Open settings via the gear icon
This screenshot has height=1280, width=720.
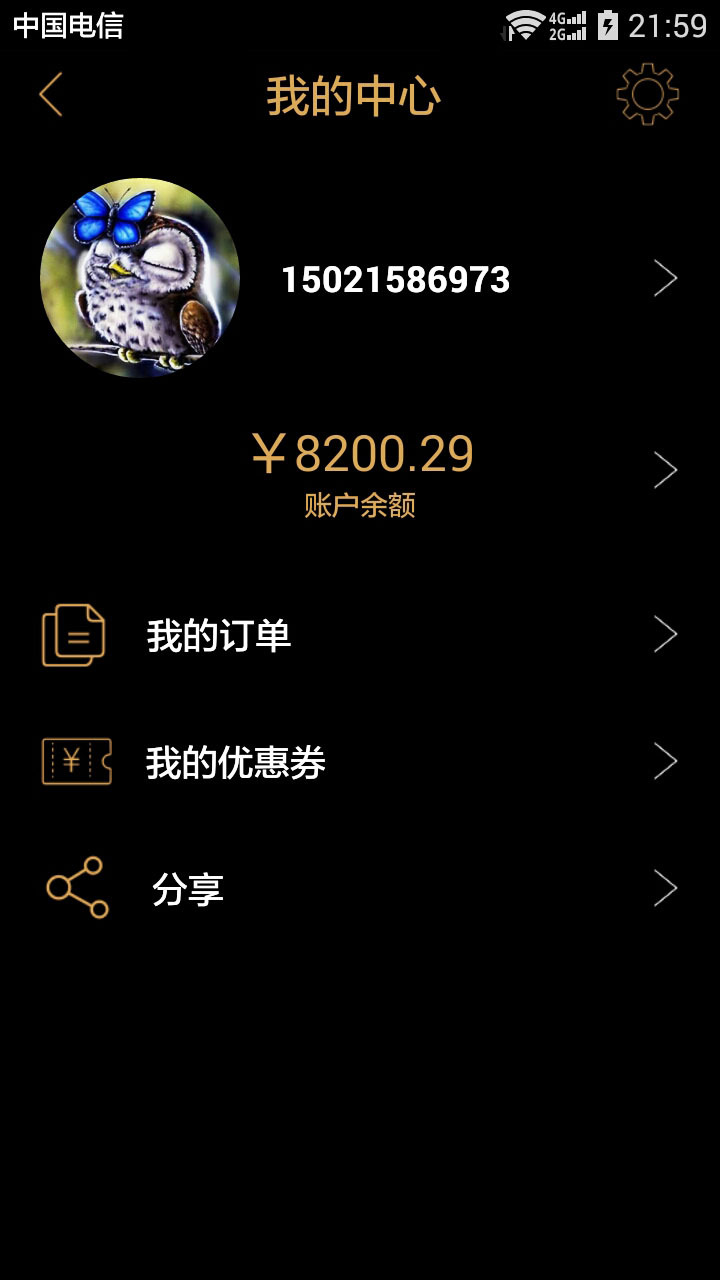[647, 94]
